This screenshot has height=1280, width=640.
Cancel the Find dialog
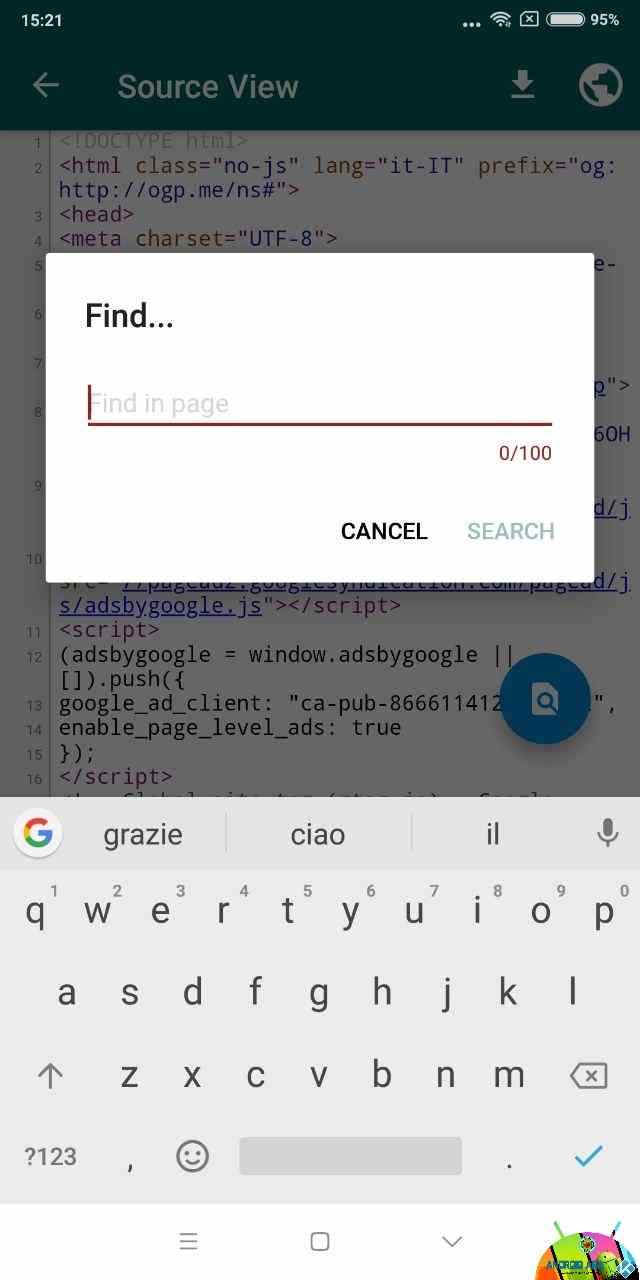pos(384,531)
